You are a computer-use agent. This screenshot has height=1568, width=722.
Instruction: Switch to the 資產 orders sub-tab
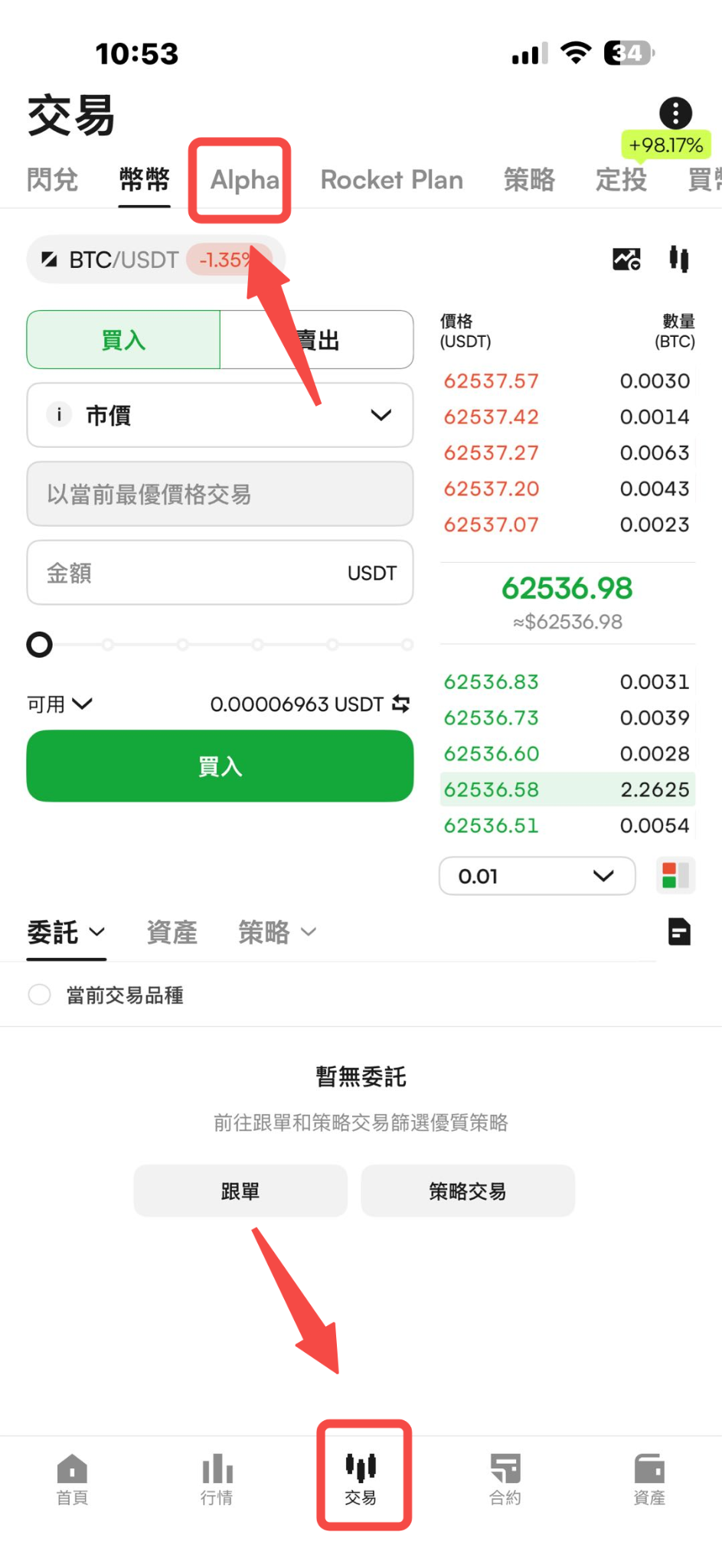(x=172, y=932)
